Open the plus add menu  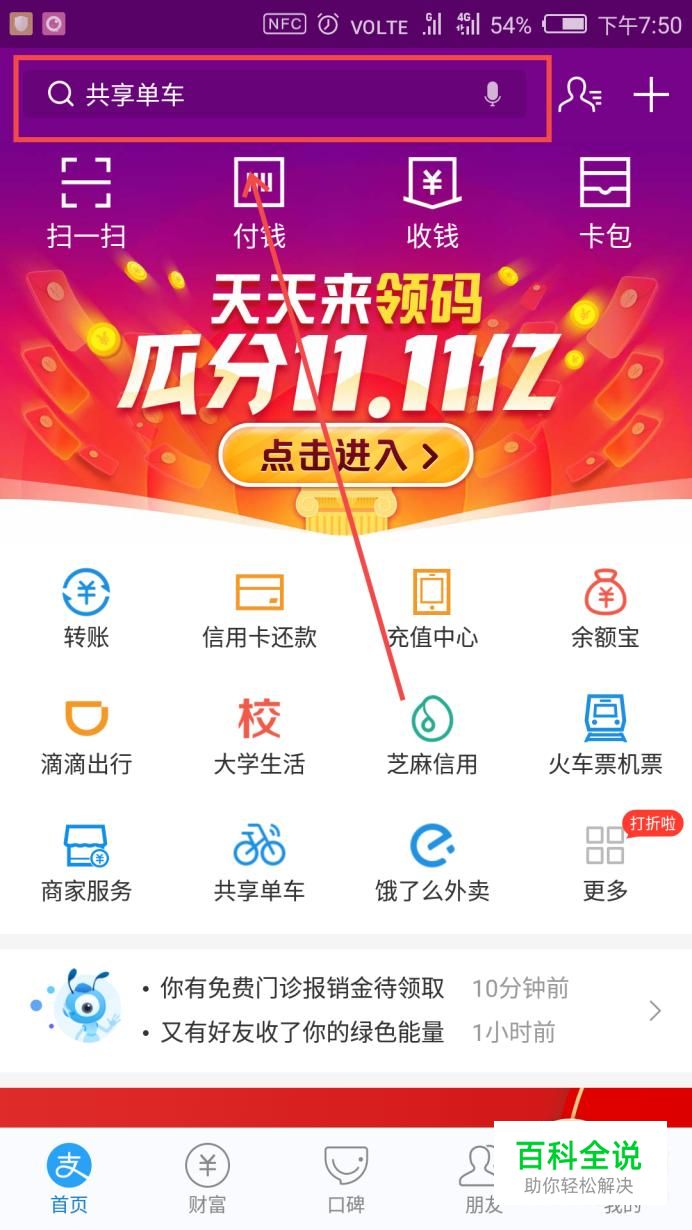[x=651, y=95]
